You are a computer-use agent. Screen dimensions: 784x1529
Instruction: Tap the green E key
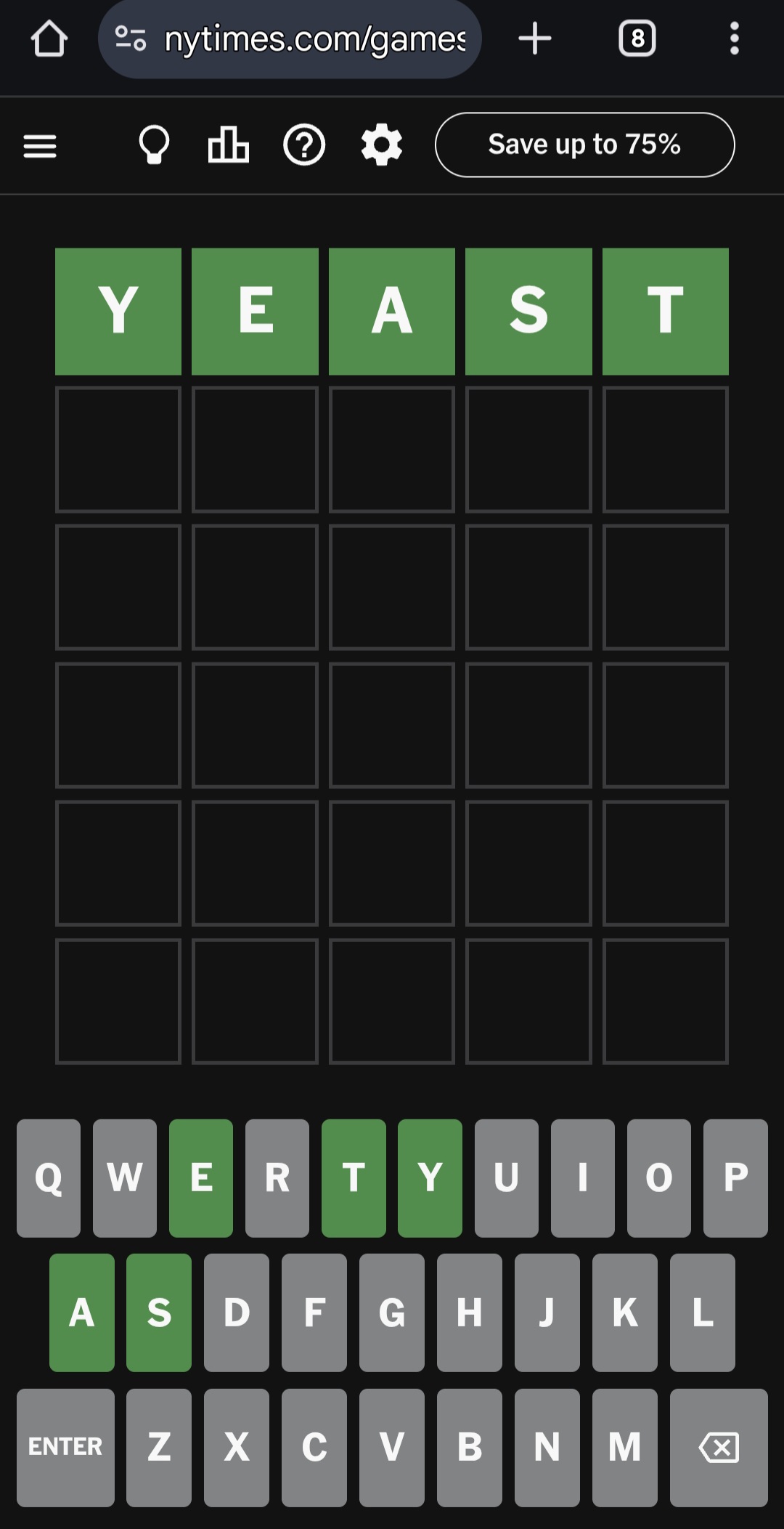[x=201, y=1177]
